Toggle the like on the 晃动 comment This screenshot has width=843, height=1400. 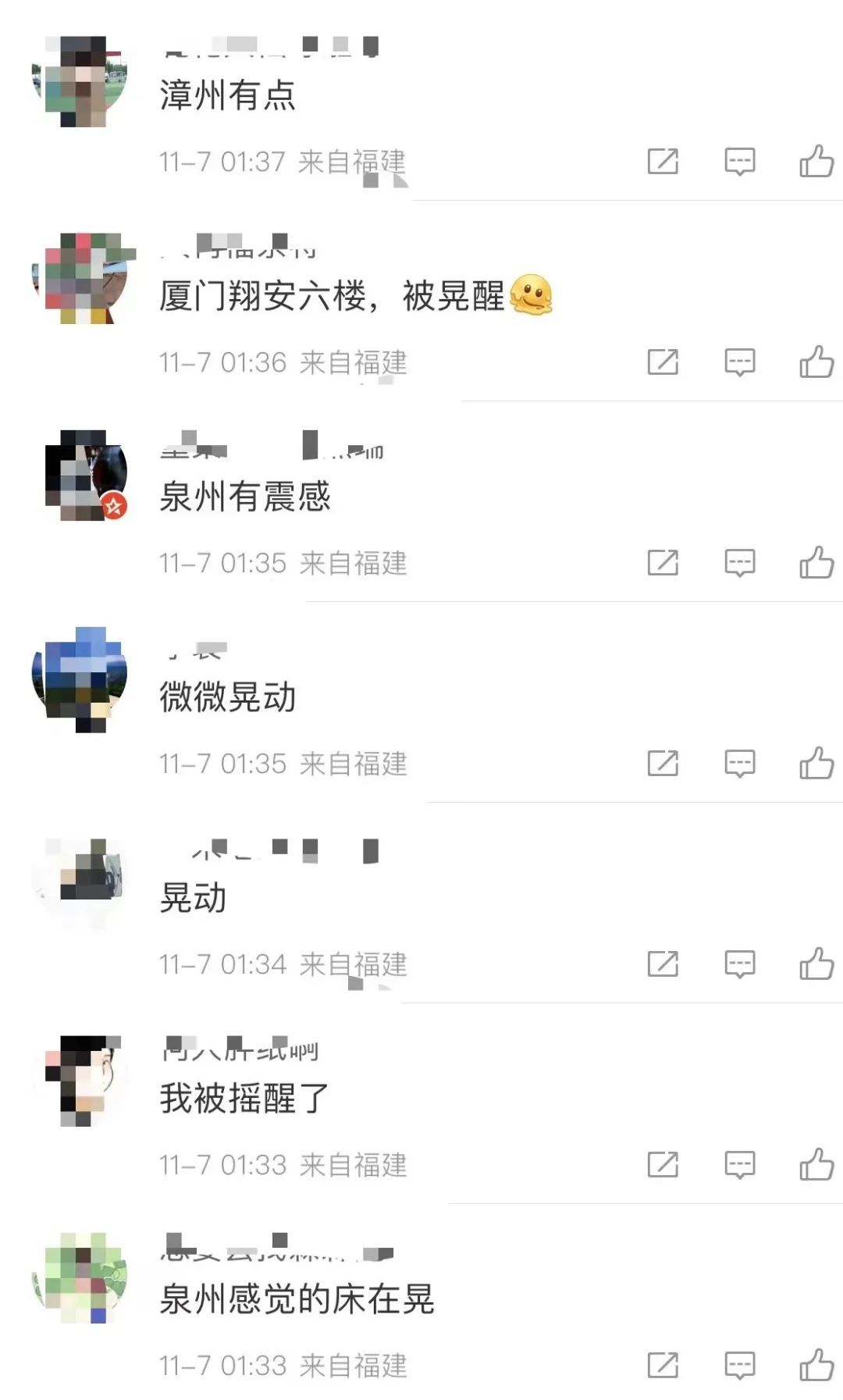(815, 964)
